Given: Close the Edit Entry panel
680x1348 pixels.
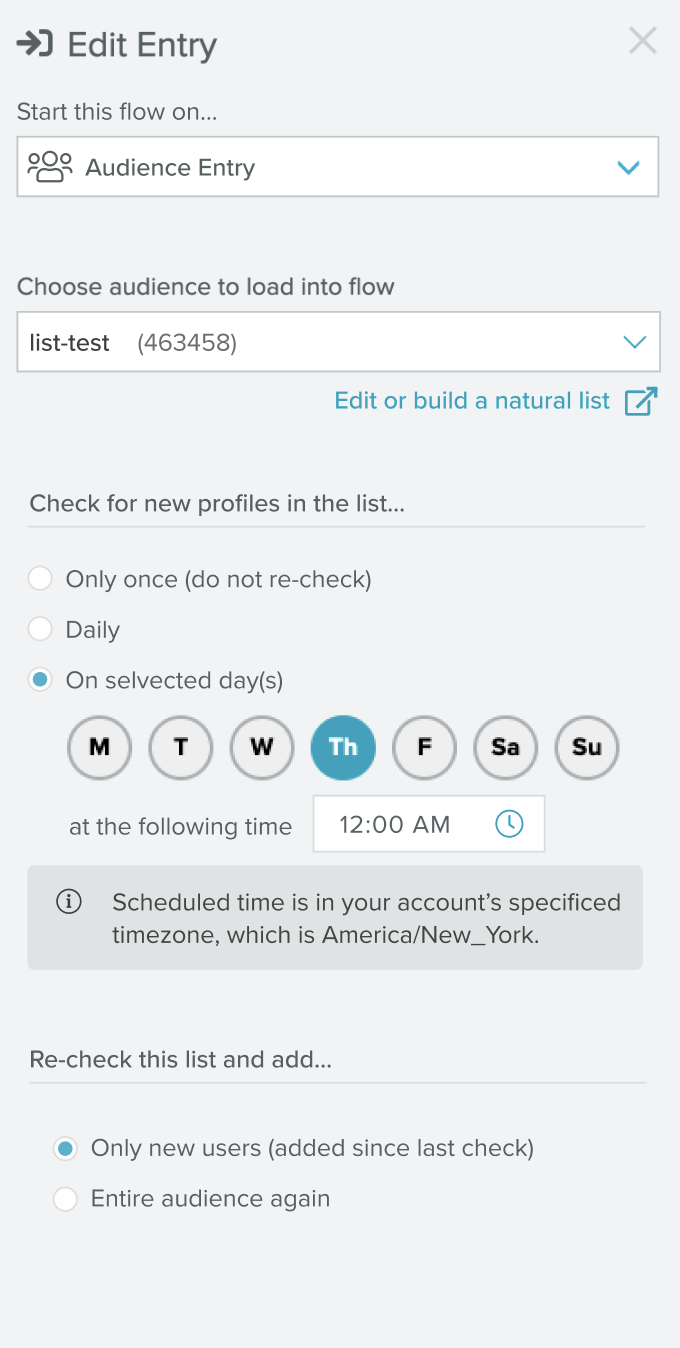Looking at the screenshot, I should click(642, 41).
